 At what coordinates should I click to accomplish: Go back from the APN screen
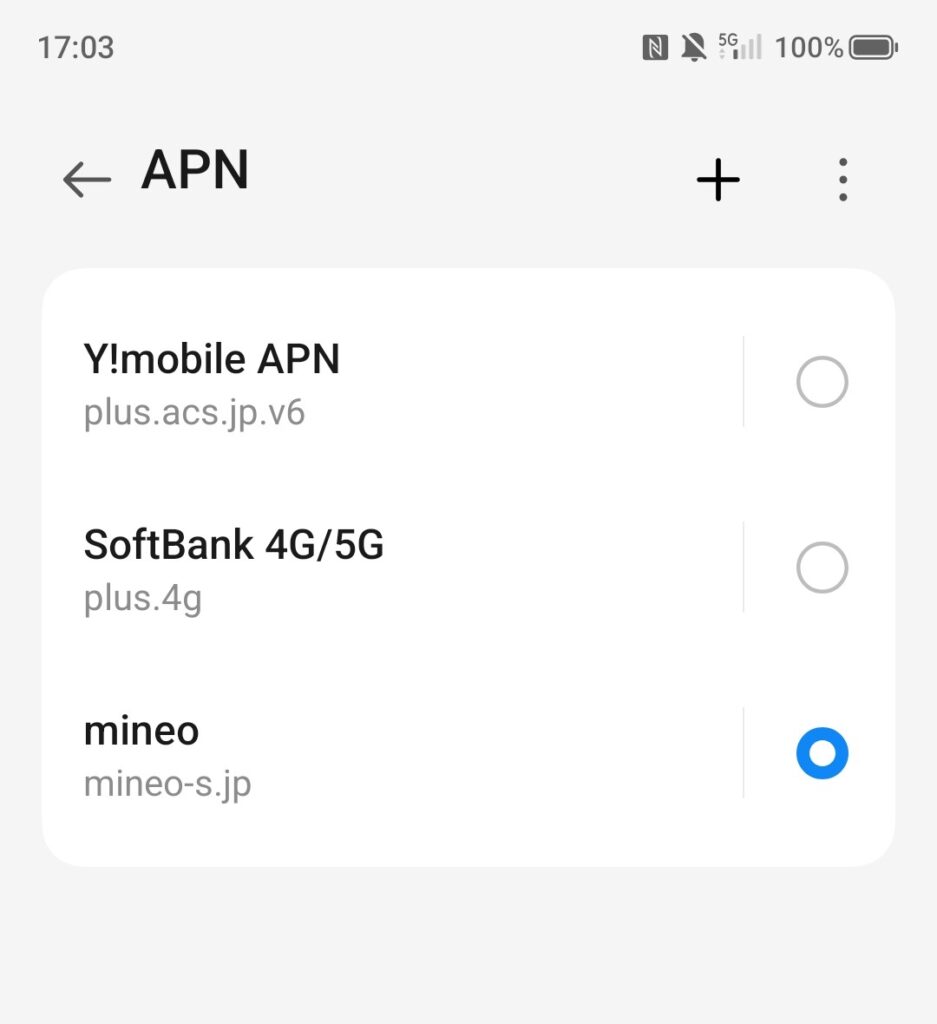pyautogui.click(x=86, y=180)
